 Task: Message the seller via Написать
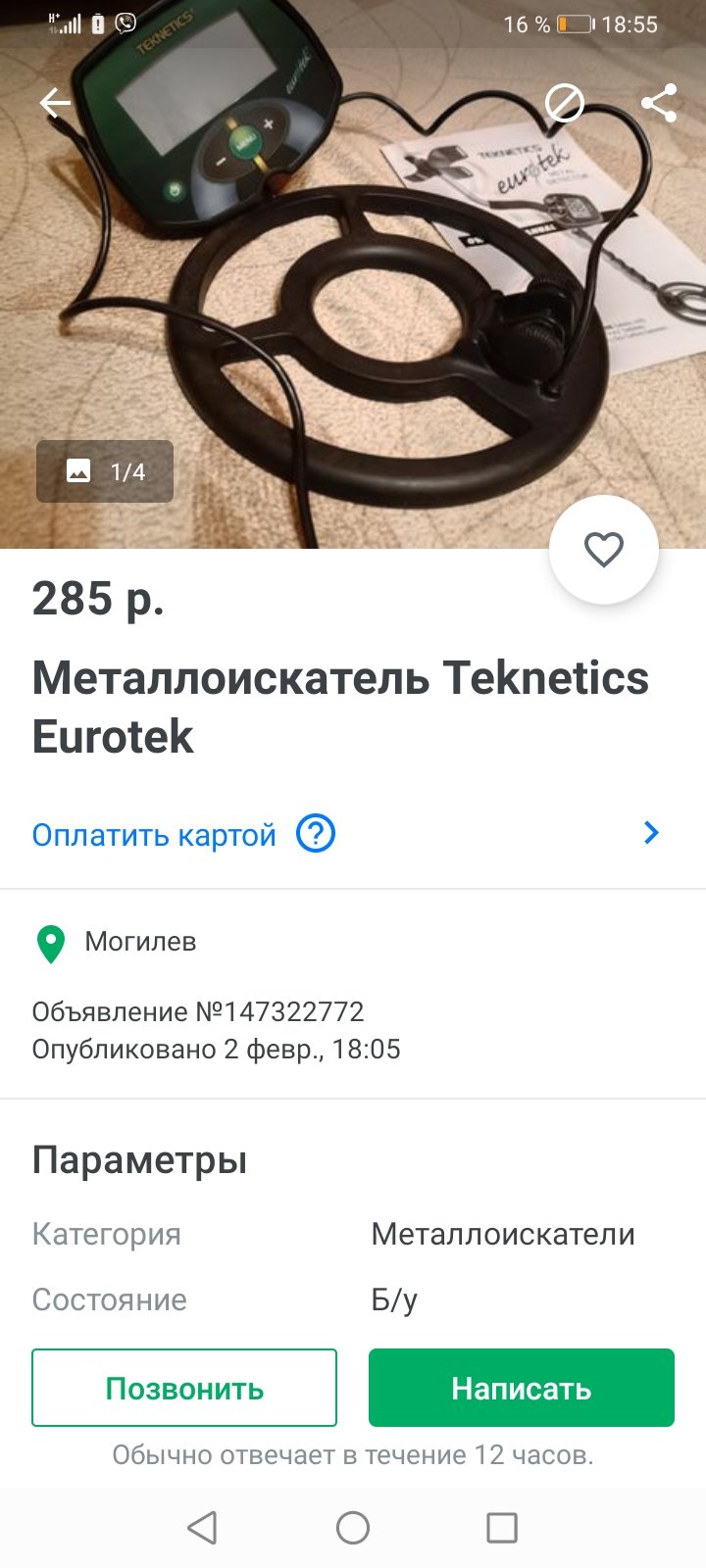522,1388
